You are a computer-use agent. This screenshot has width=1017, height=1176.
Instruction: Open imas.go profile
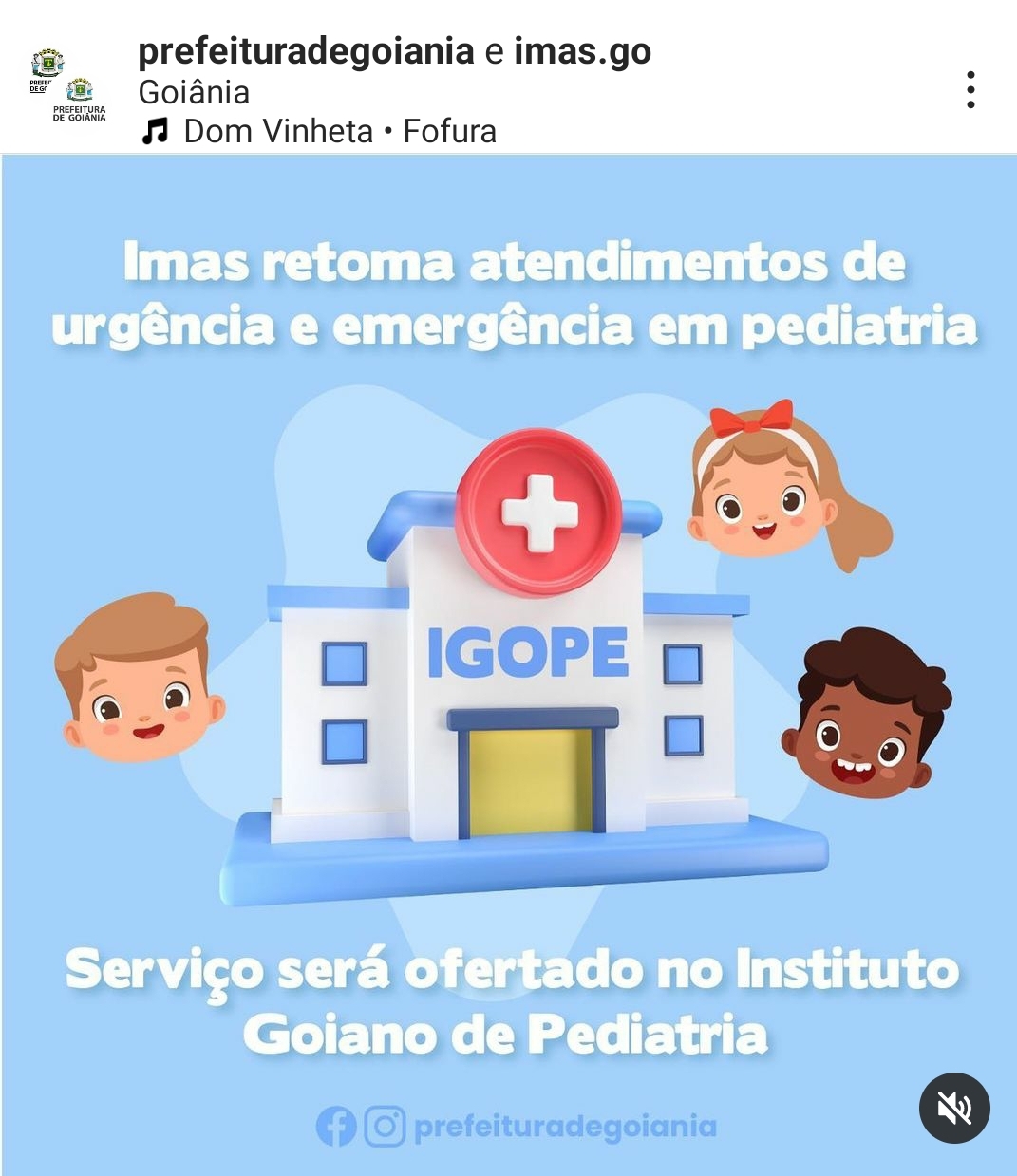click(582, 51)
